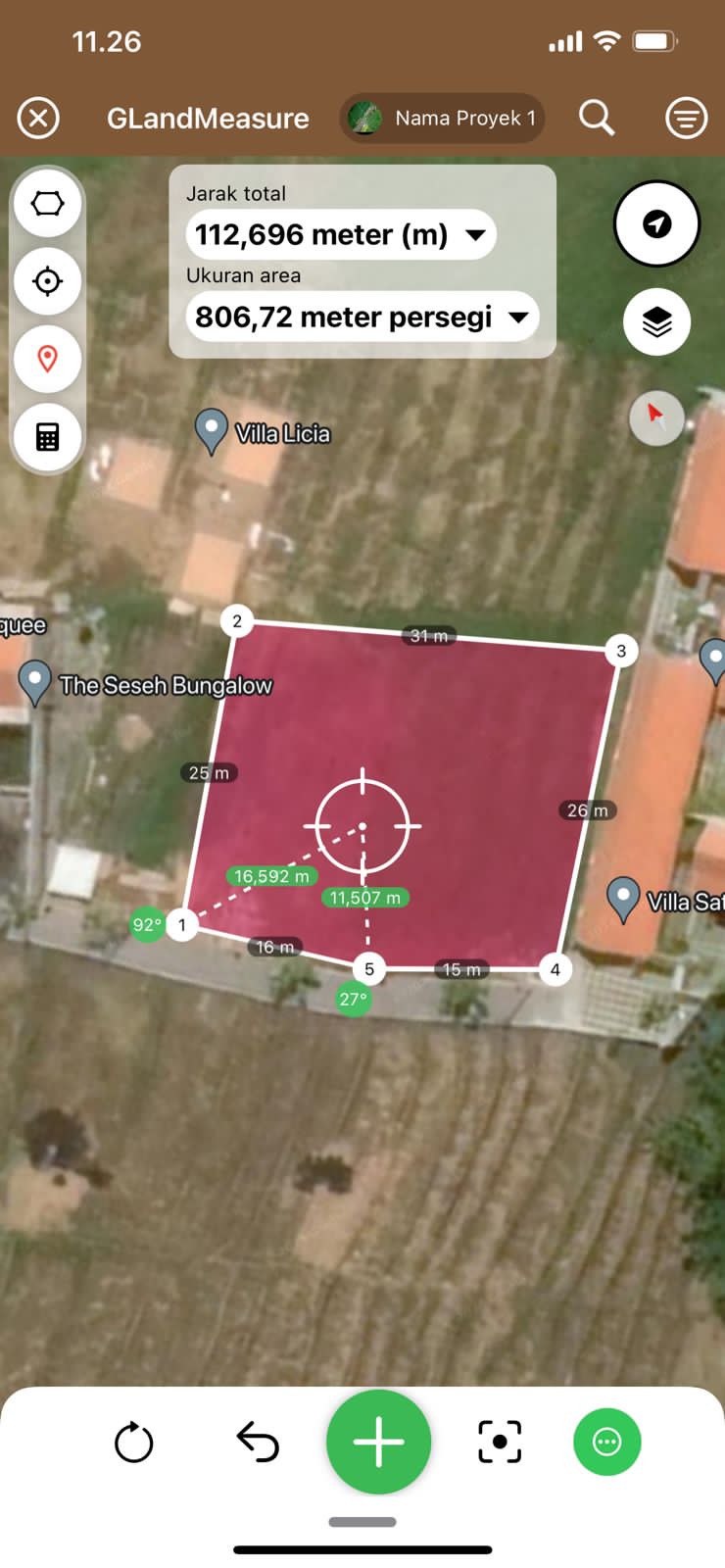Tap the crosshair target tool
Viewport: 725px width, 1568px height.
47,281
